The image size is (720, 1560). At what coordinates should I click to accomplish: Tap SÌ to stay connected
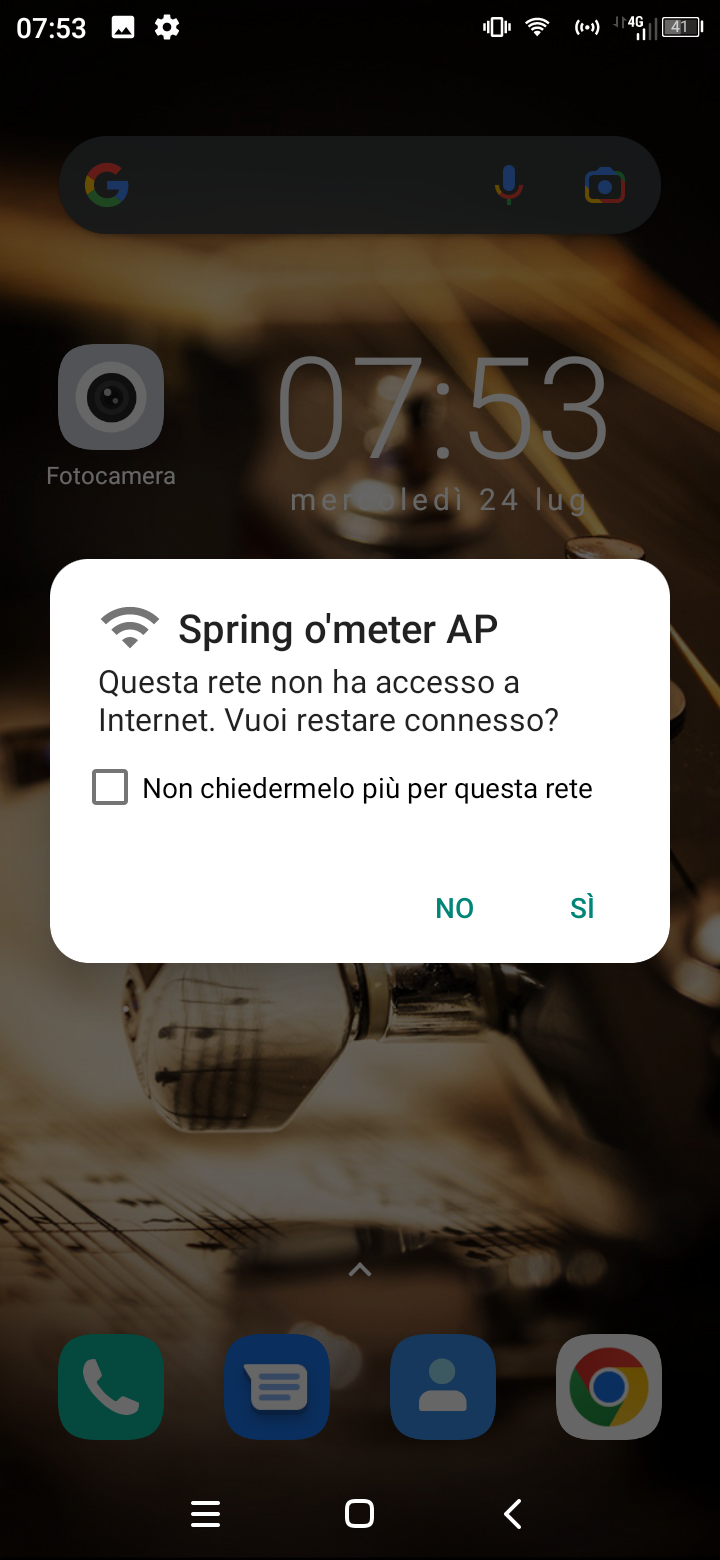tap(582, 908)
